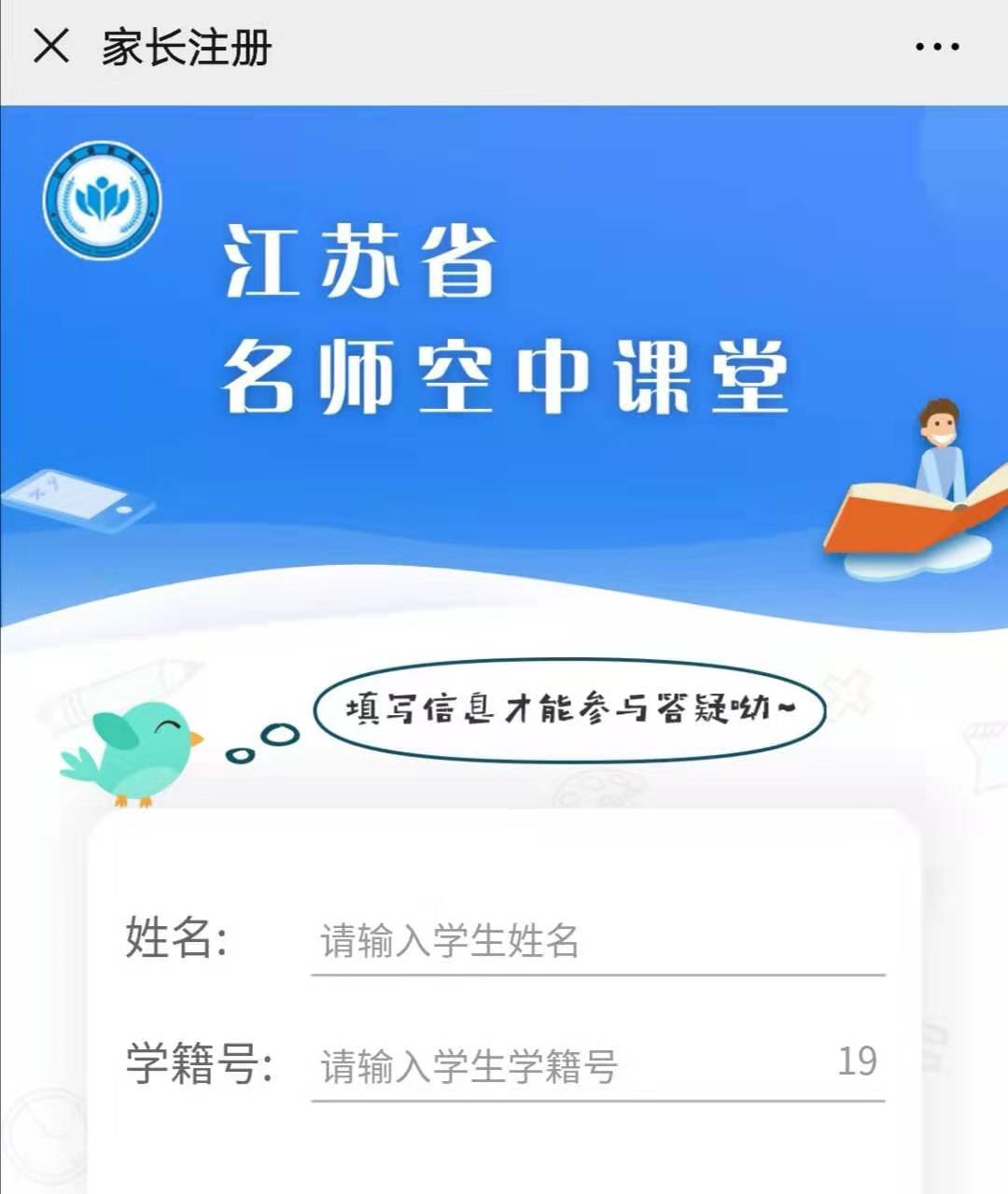Tap the 姓名 student name field
The width and height of the screenshot is (1008, 1194).
(x=597, y=941)
